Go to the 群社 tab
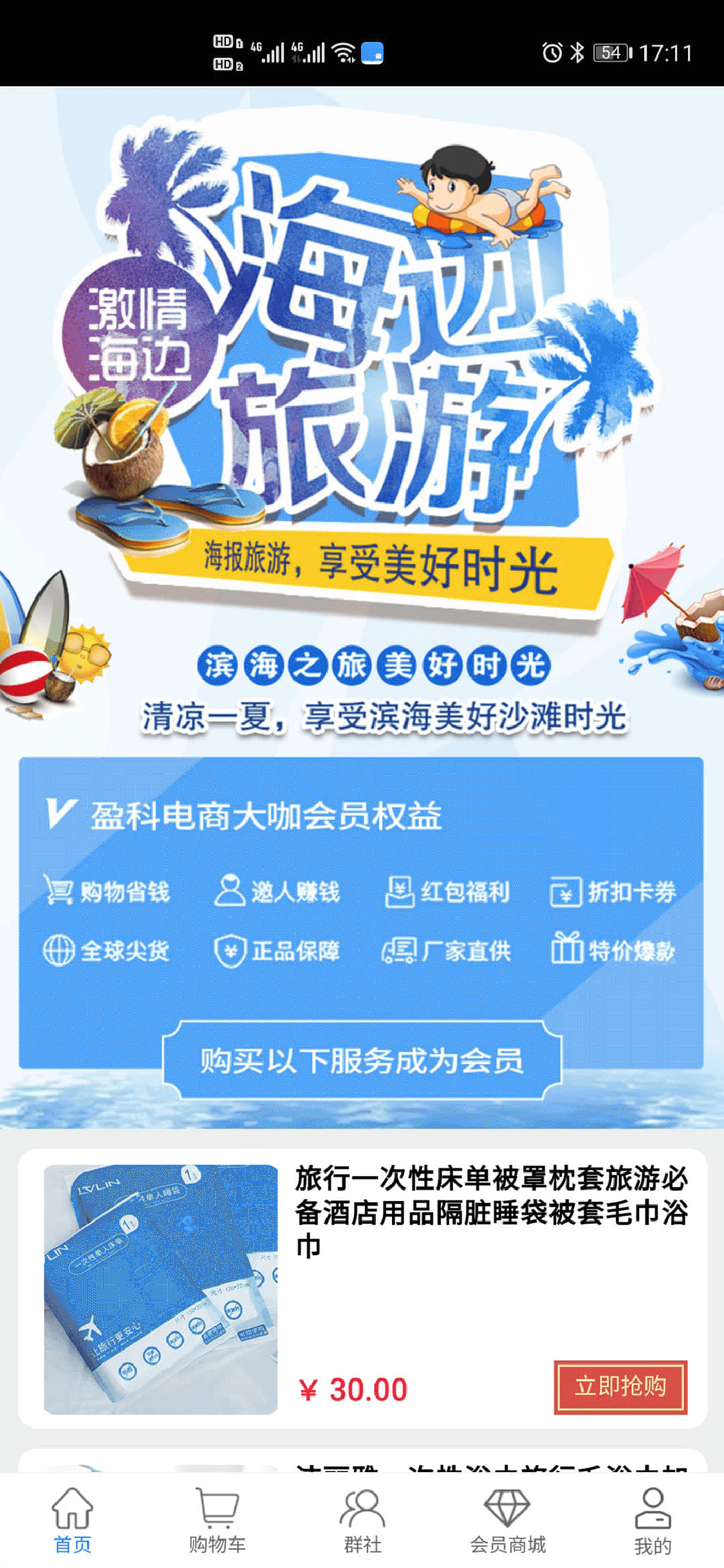The height and width of the screenshot is (1568, 724). point(362,1520)
